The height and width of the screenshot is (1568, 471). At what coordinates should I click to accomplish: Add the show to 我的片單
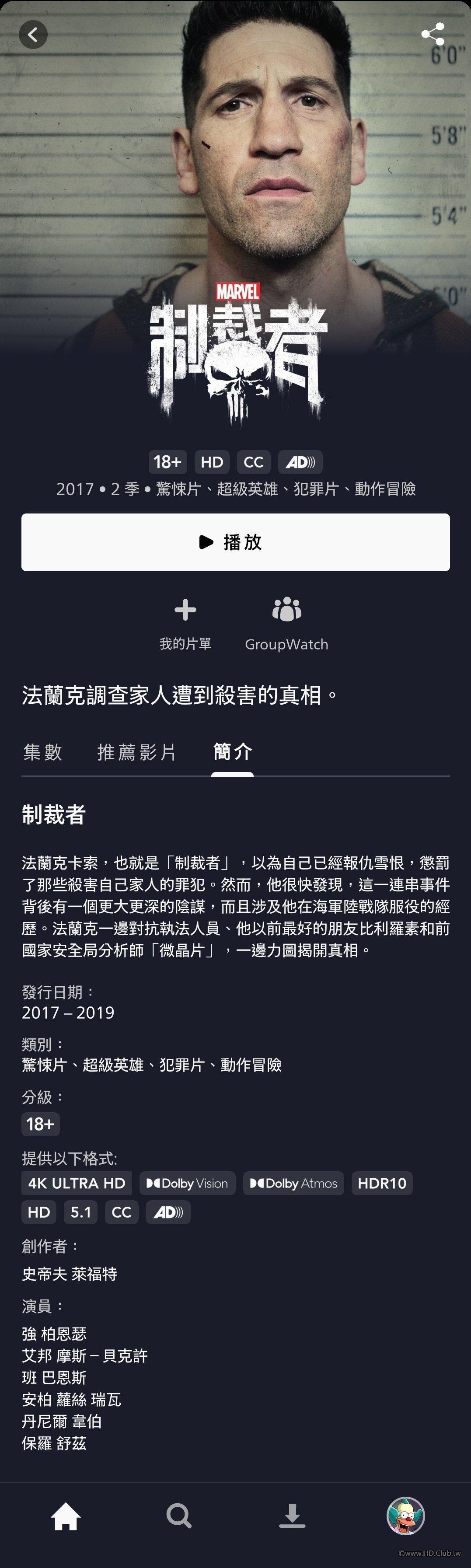point(185,622)
